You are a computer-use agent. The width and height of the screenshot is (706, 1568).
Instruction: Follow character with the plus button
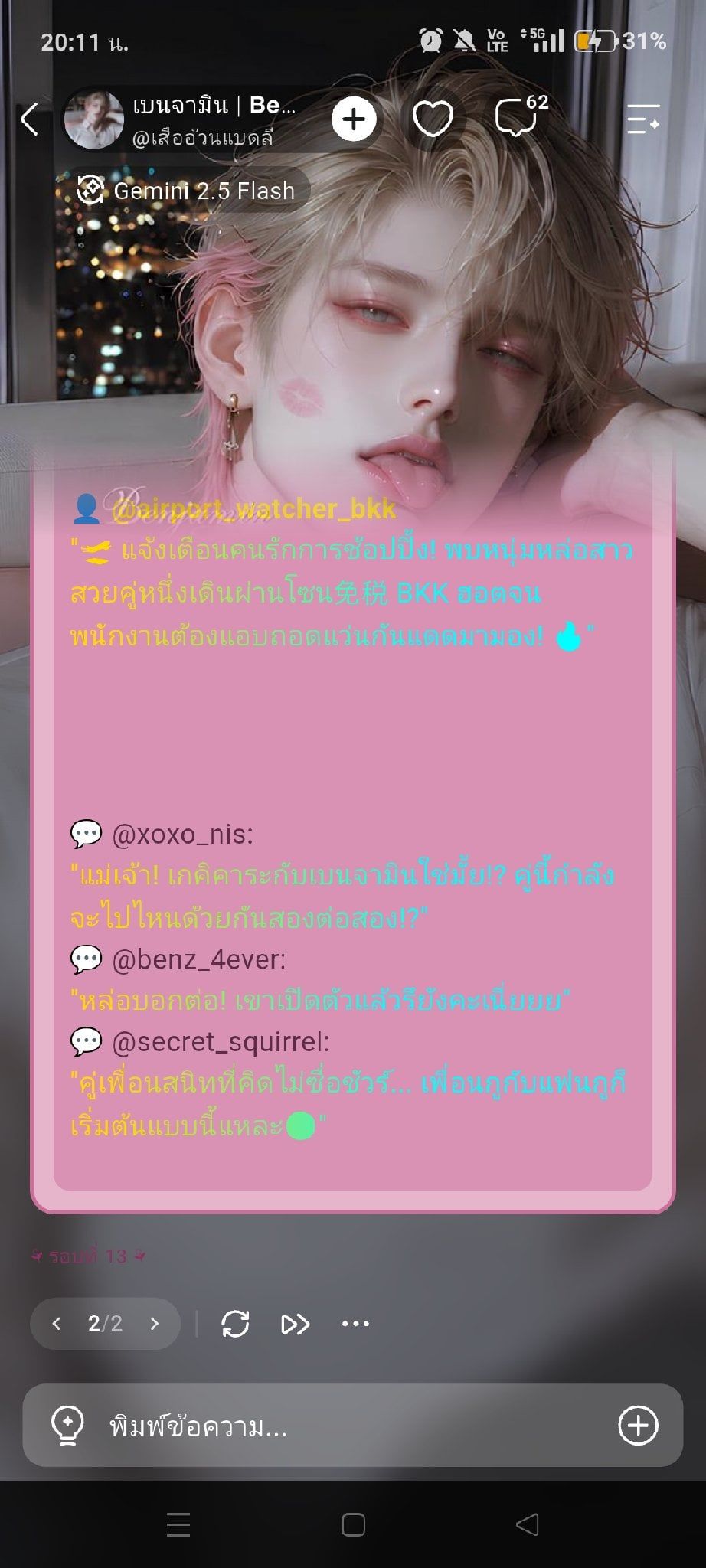(354, 119)
